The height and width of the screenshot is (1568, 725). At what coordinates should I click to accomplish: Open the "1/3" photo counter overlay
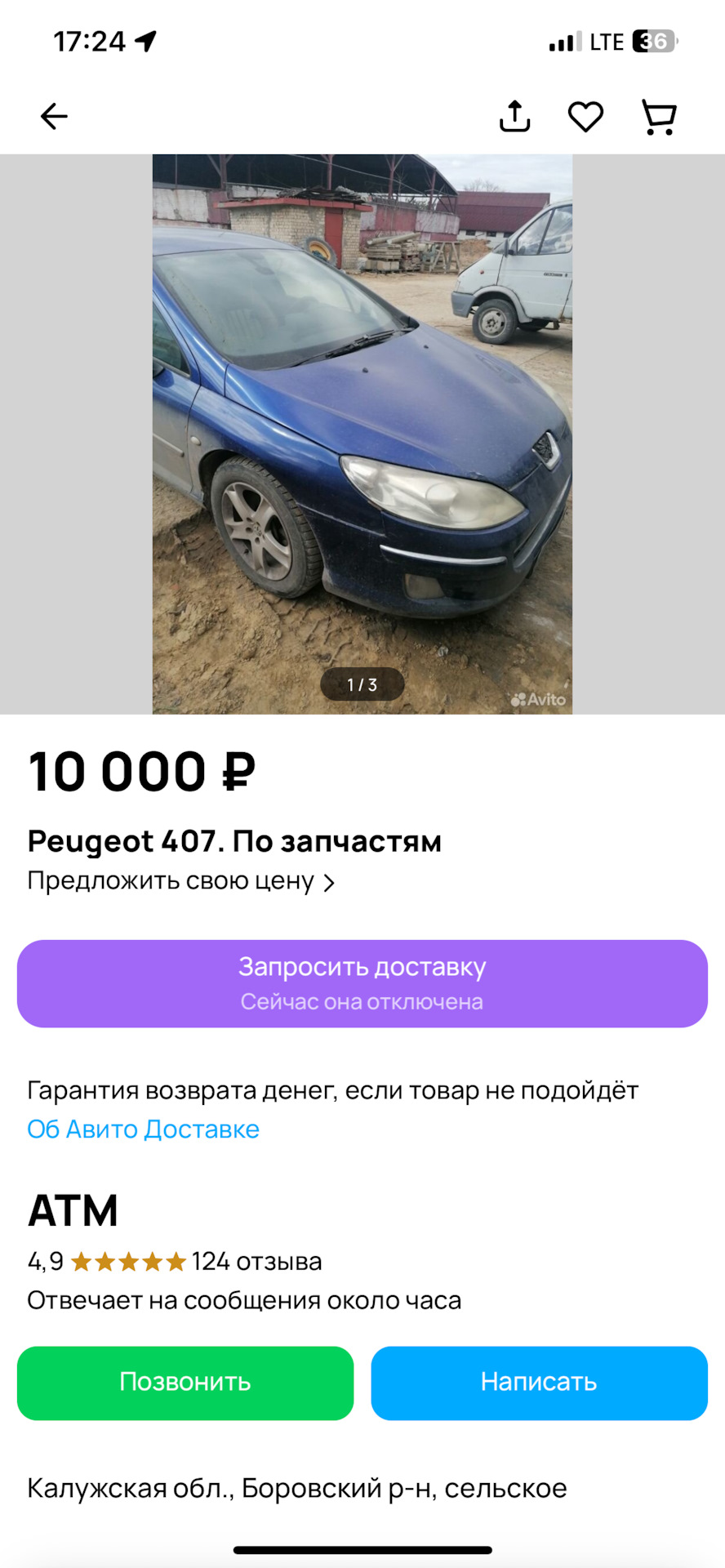click(x=362, y=685)
